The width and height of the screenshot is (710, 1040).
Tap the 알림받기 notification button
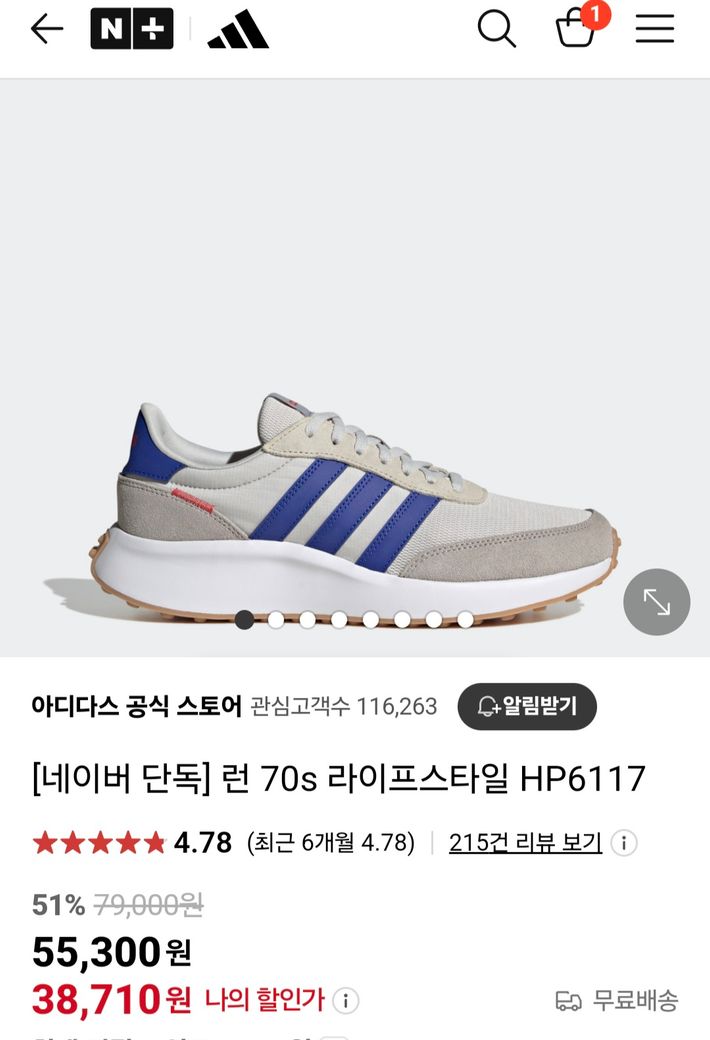coord(527,706)
